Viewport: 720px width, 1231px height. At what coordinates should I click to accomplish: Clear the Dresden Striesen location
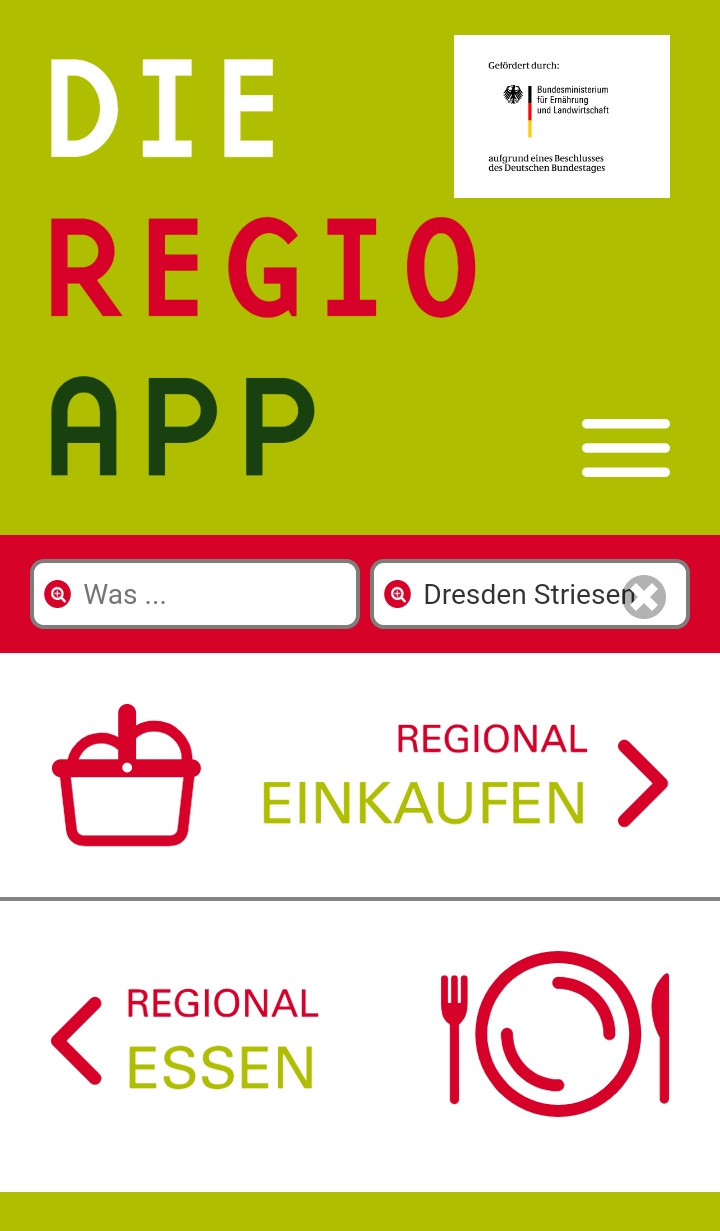click(x=644, y=597)
